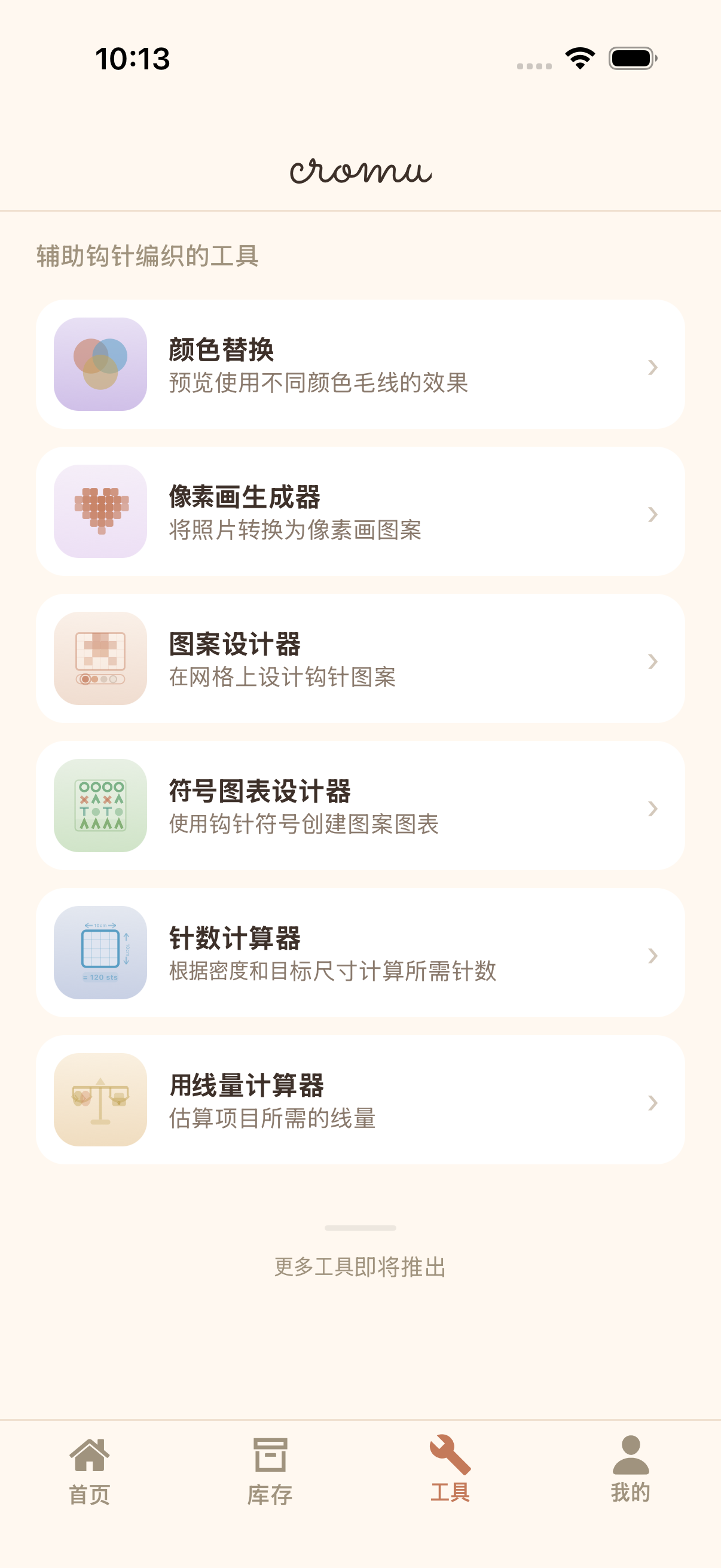Tap the pixel heart icon for 像素画生成器

point(100,511)
